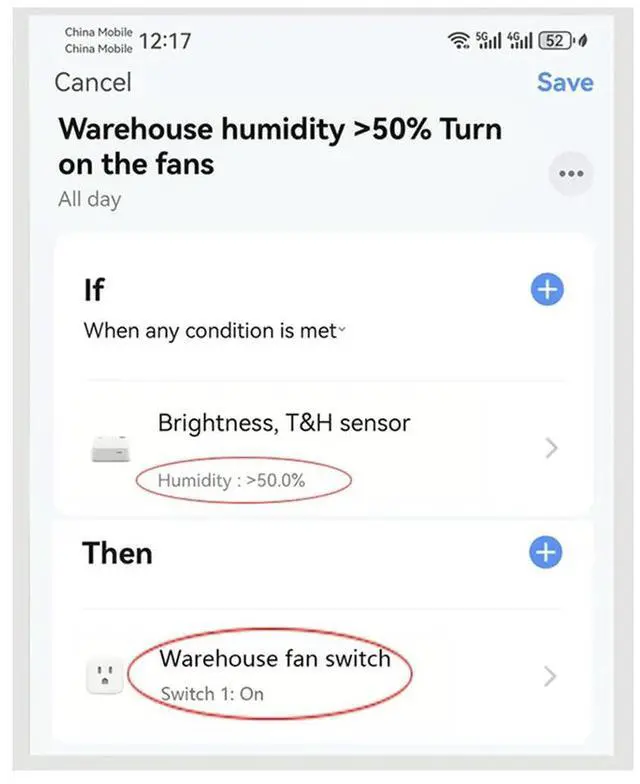Expand the 'When any condition is met' dropdown
This screenshot has width=640, height=784.
(215, 330)
